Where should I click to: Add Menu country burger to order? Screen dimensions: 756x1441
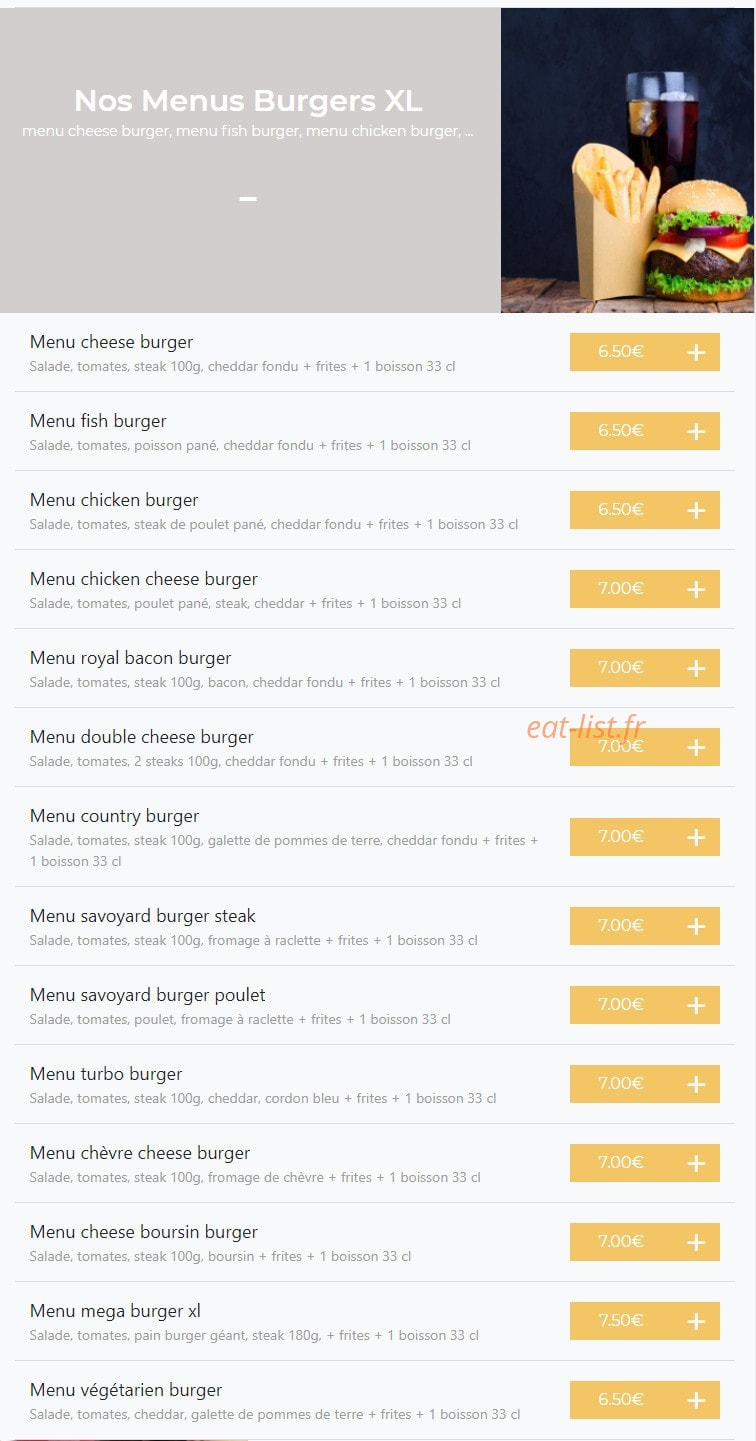(645, 837)
